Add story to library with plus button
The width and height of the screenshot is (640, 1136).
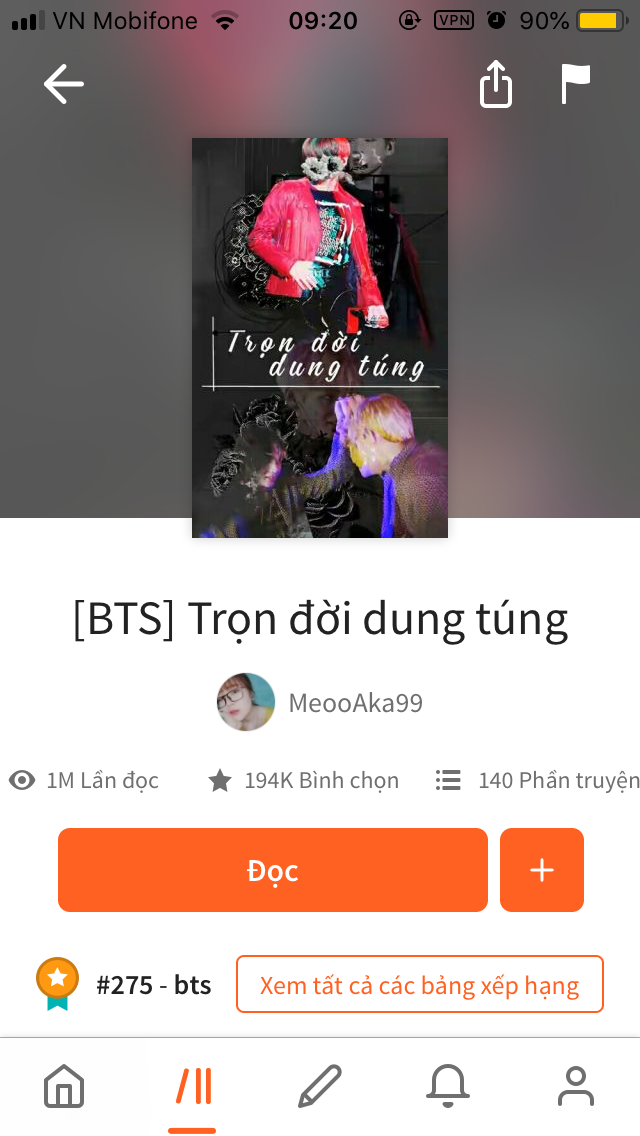541,870
